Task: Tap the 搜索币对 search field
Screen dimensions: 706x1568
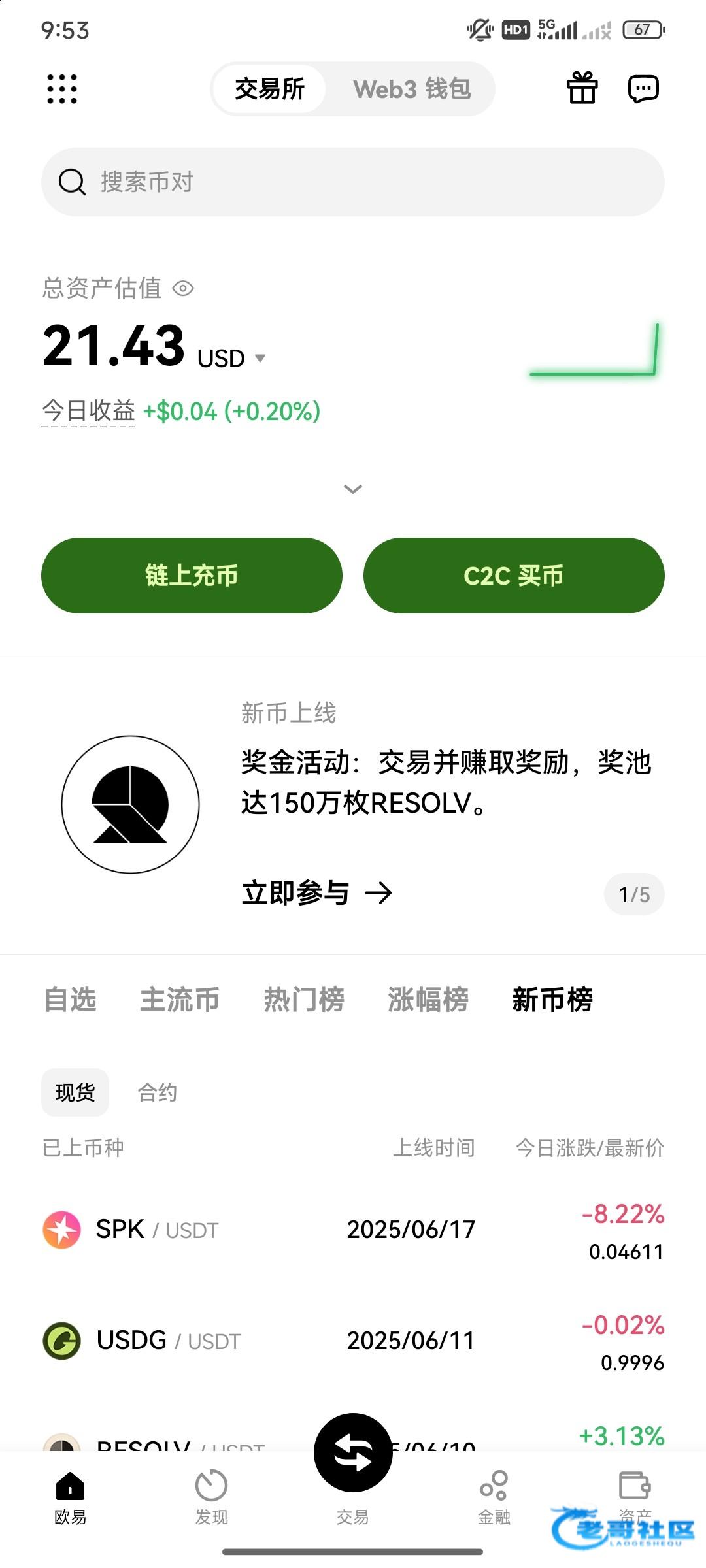Action: click(353, 182)
